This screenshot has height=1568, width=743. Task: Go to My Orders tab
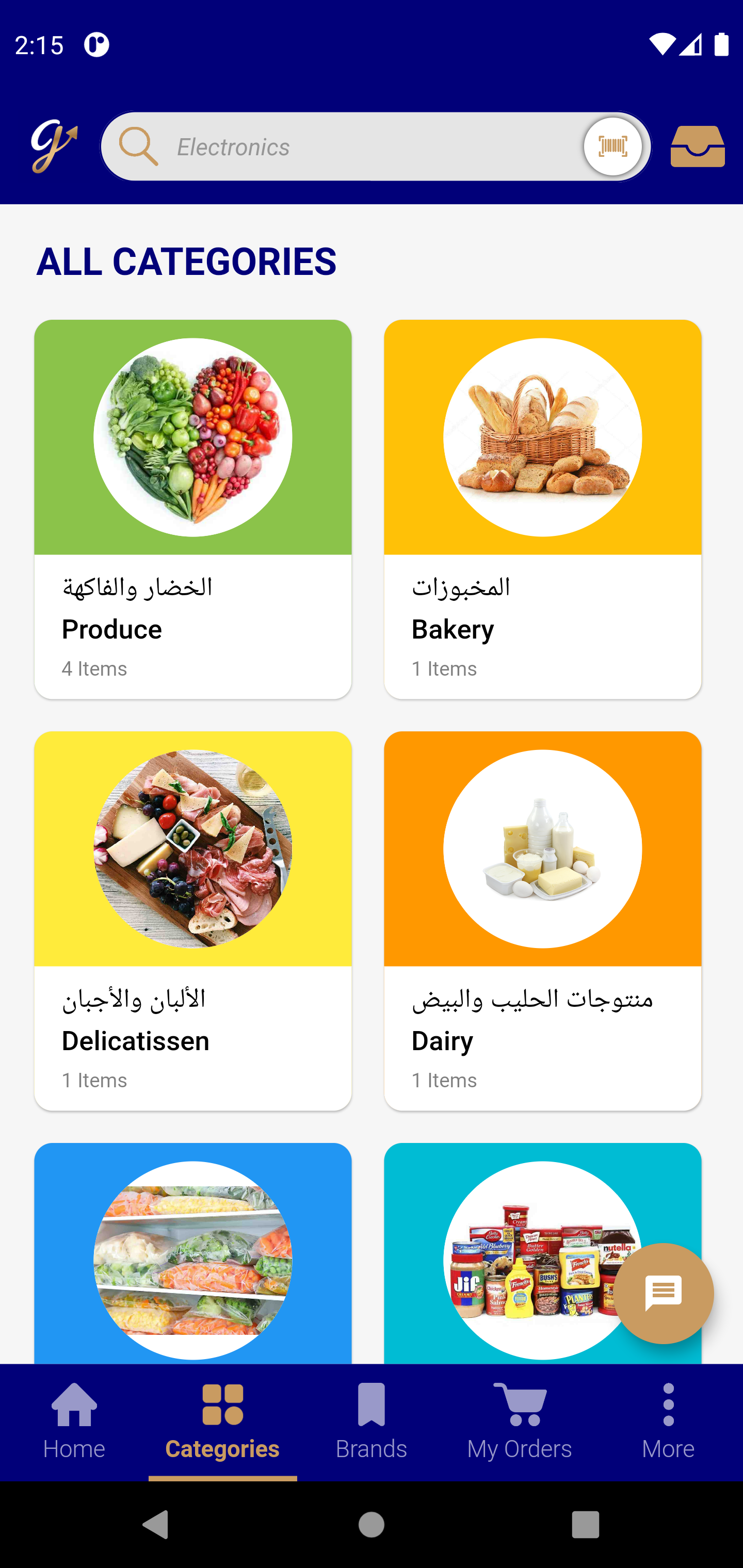[520, 1422]
